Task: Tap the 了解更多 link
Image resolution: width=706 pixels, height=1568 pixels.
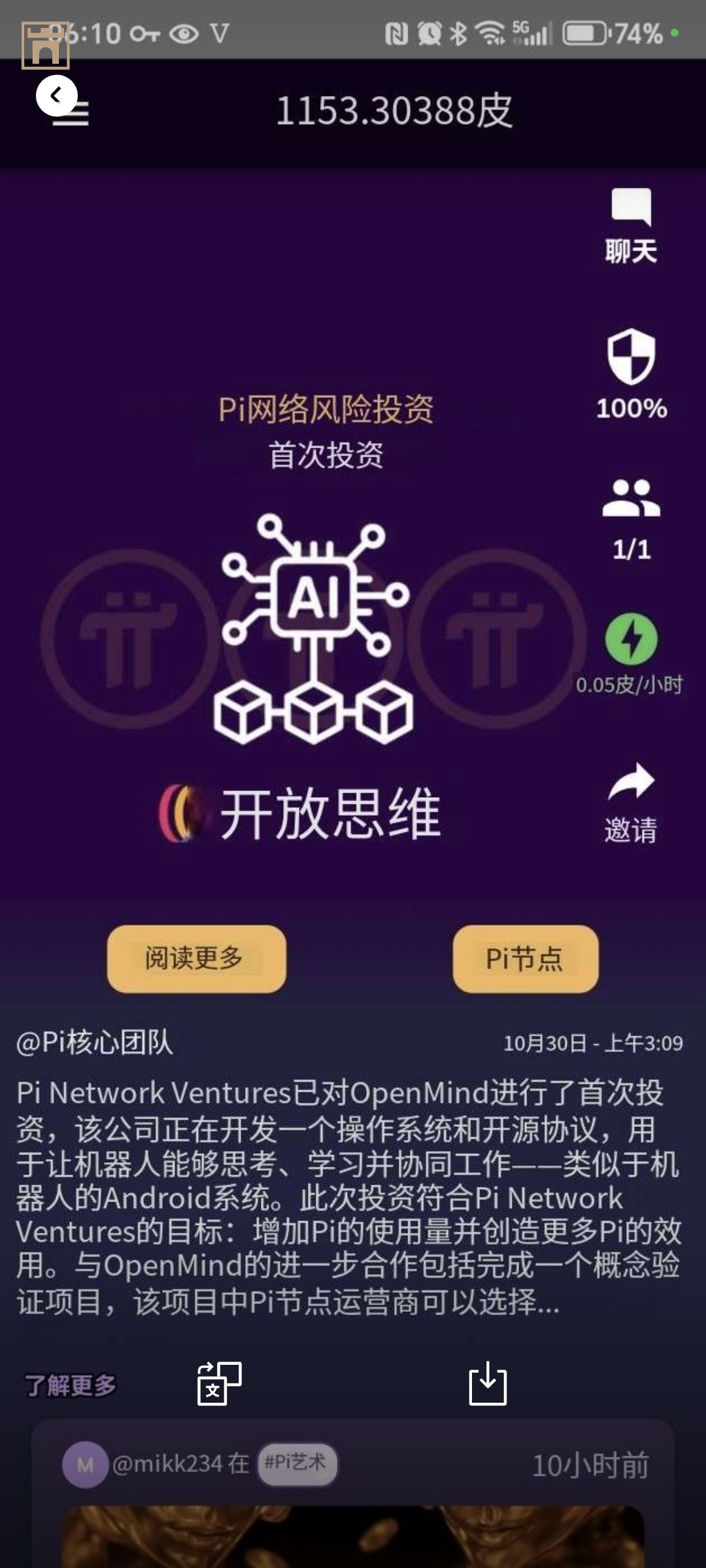Action: click(x=71, y=1384)
